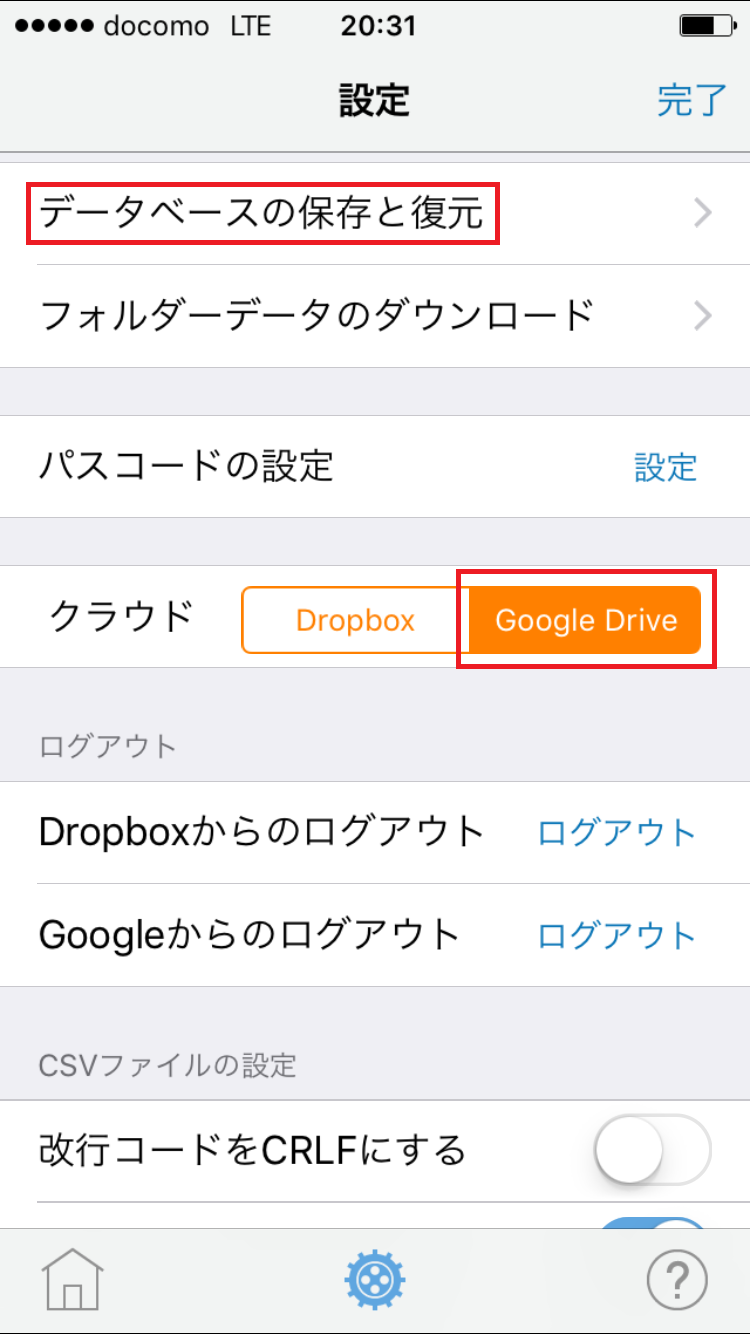750x1334 pixels.
Task: Toggle 改行コードをCRLFにする switch
Action: click(652, 1150)
